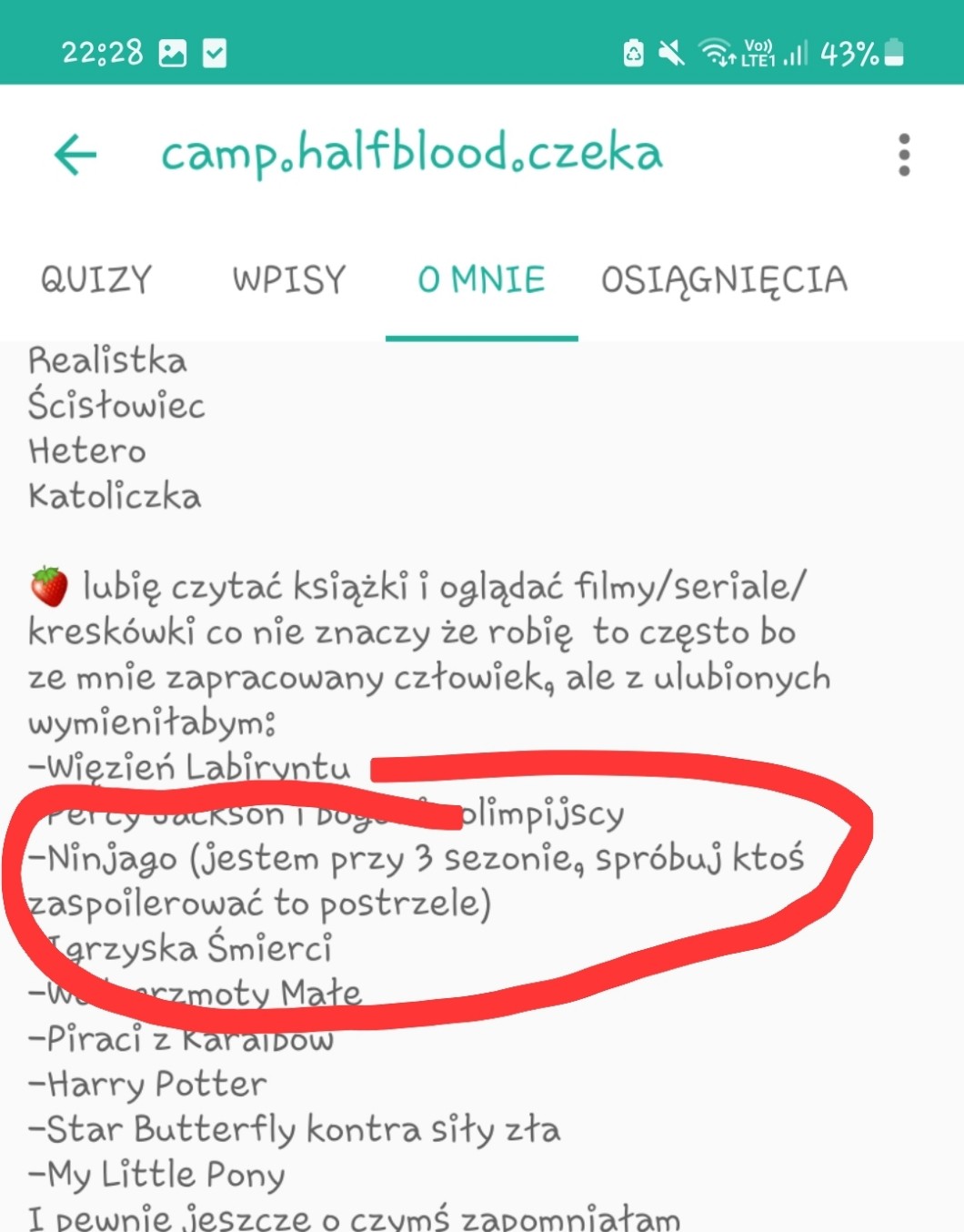This screenshot has height=1232, width=964.
Task: Open the WPISY tab
Action: tap(289, 279)
